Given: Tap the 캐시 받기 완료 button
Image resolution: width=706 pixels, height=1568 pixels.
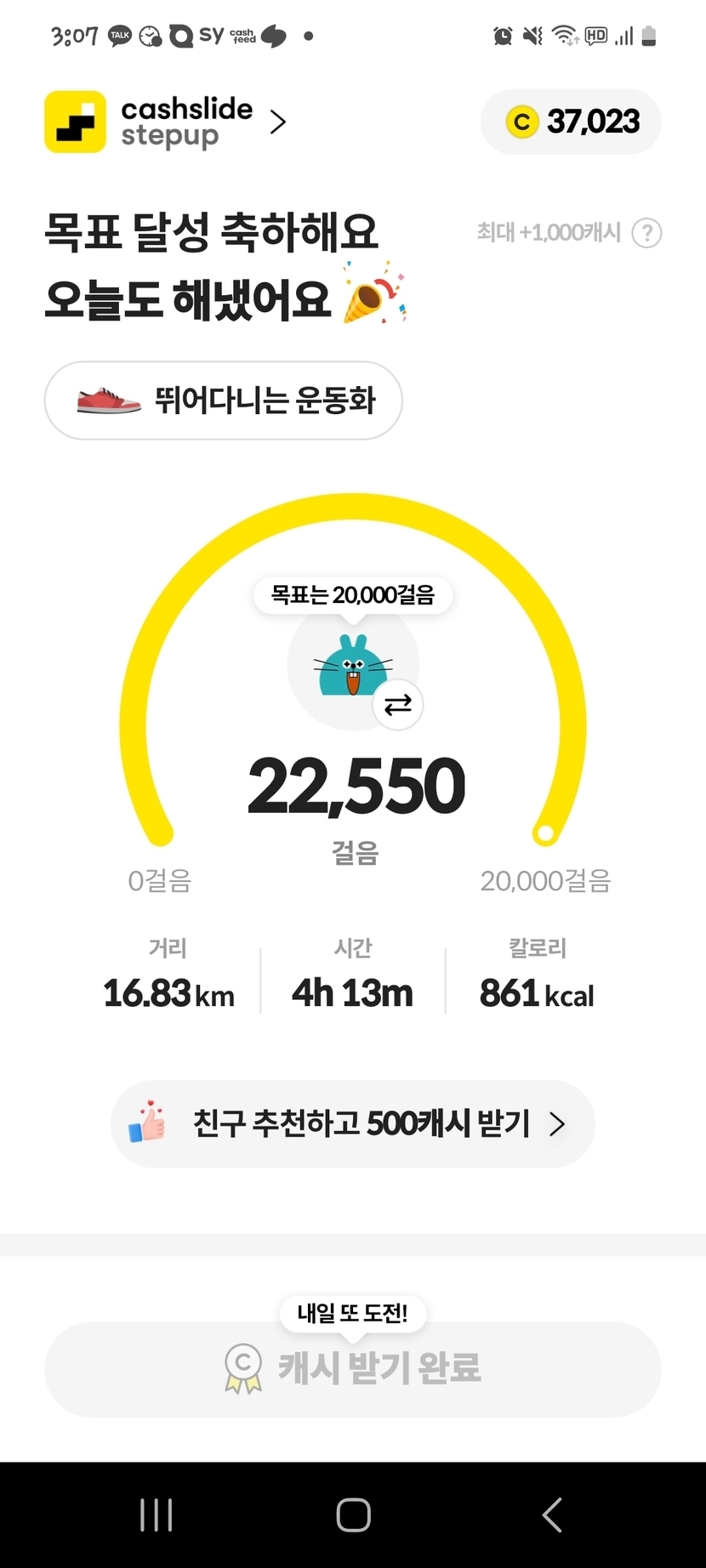Looking at the screenshot, I should coord(352,1368).
